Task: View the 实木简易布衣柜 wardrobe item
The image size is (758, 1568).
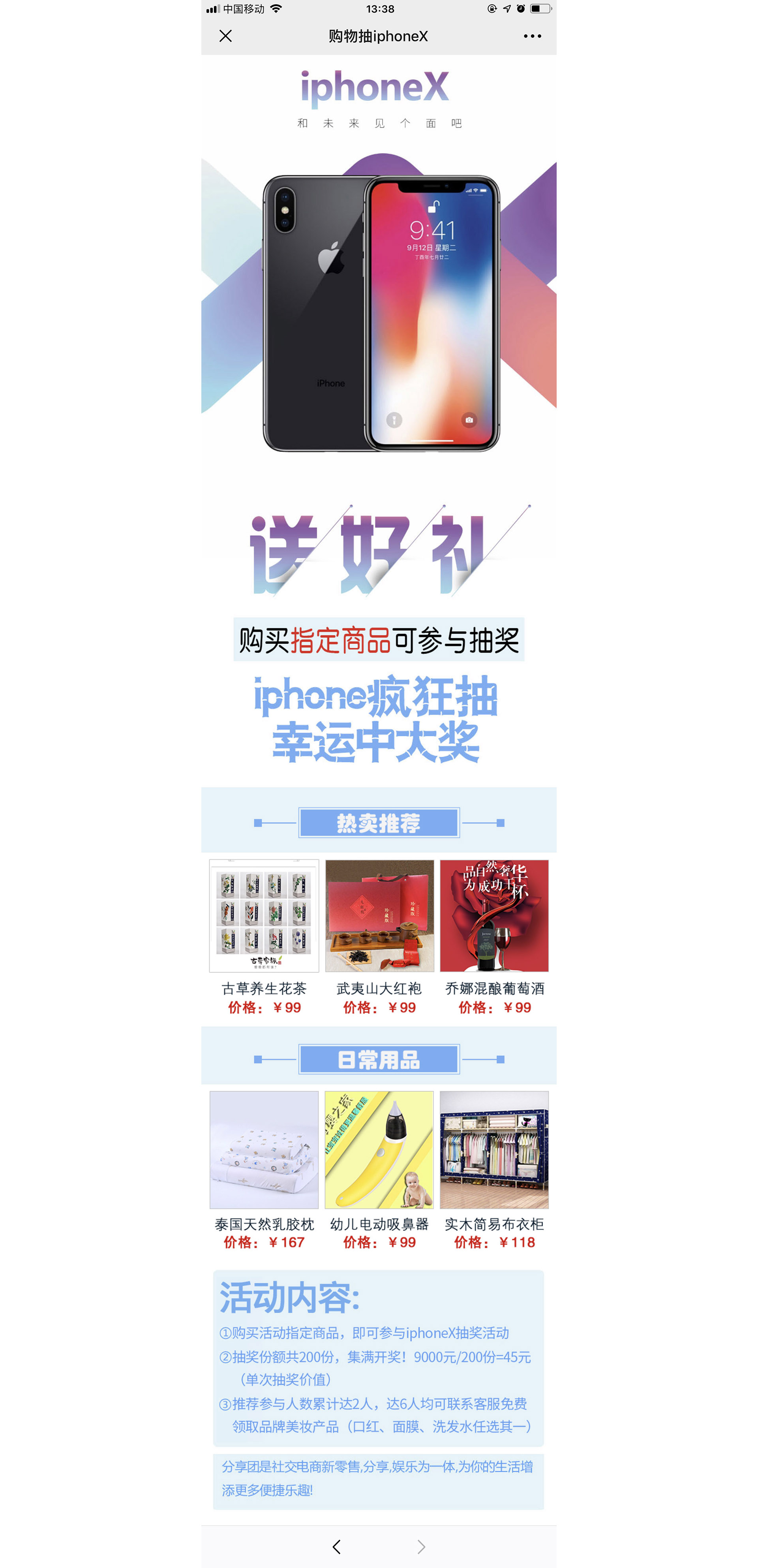Action: [x=494, y=1149]
